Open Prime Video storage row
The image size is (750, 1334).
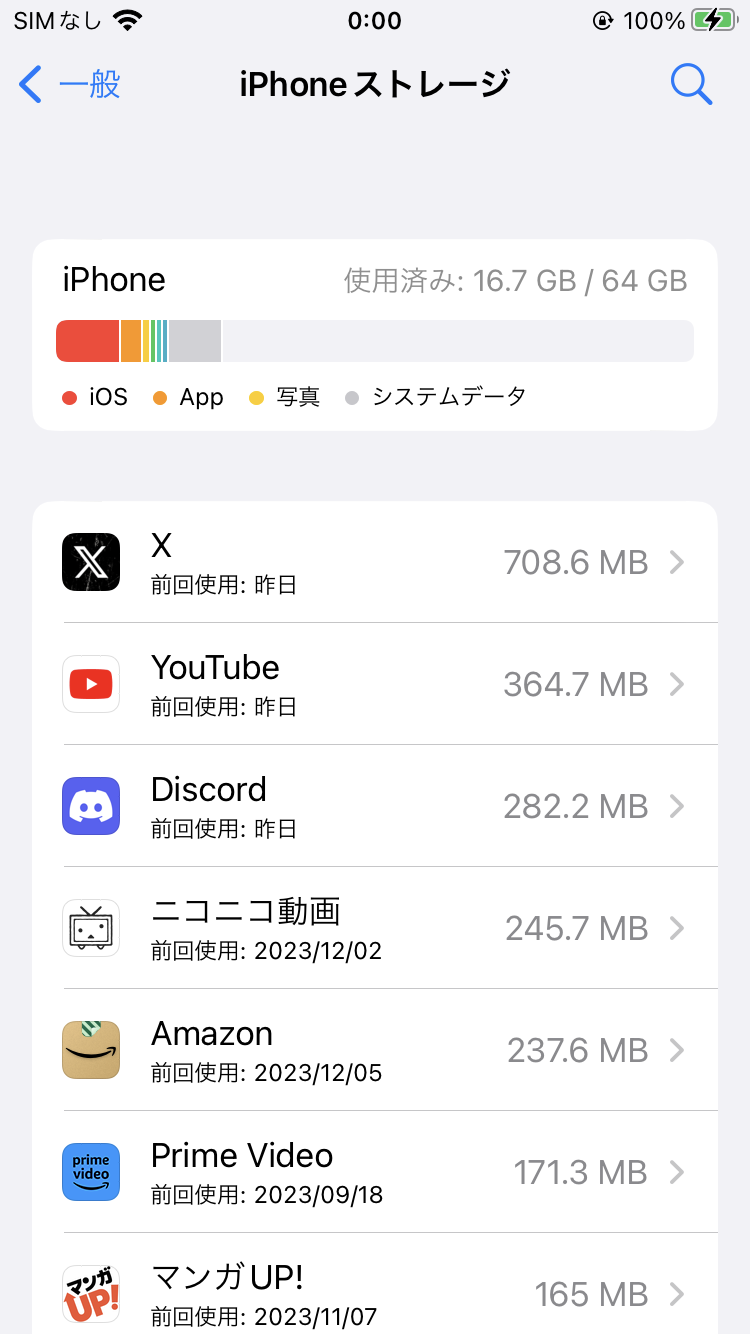(375, 1172)
